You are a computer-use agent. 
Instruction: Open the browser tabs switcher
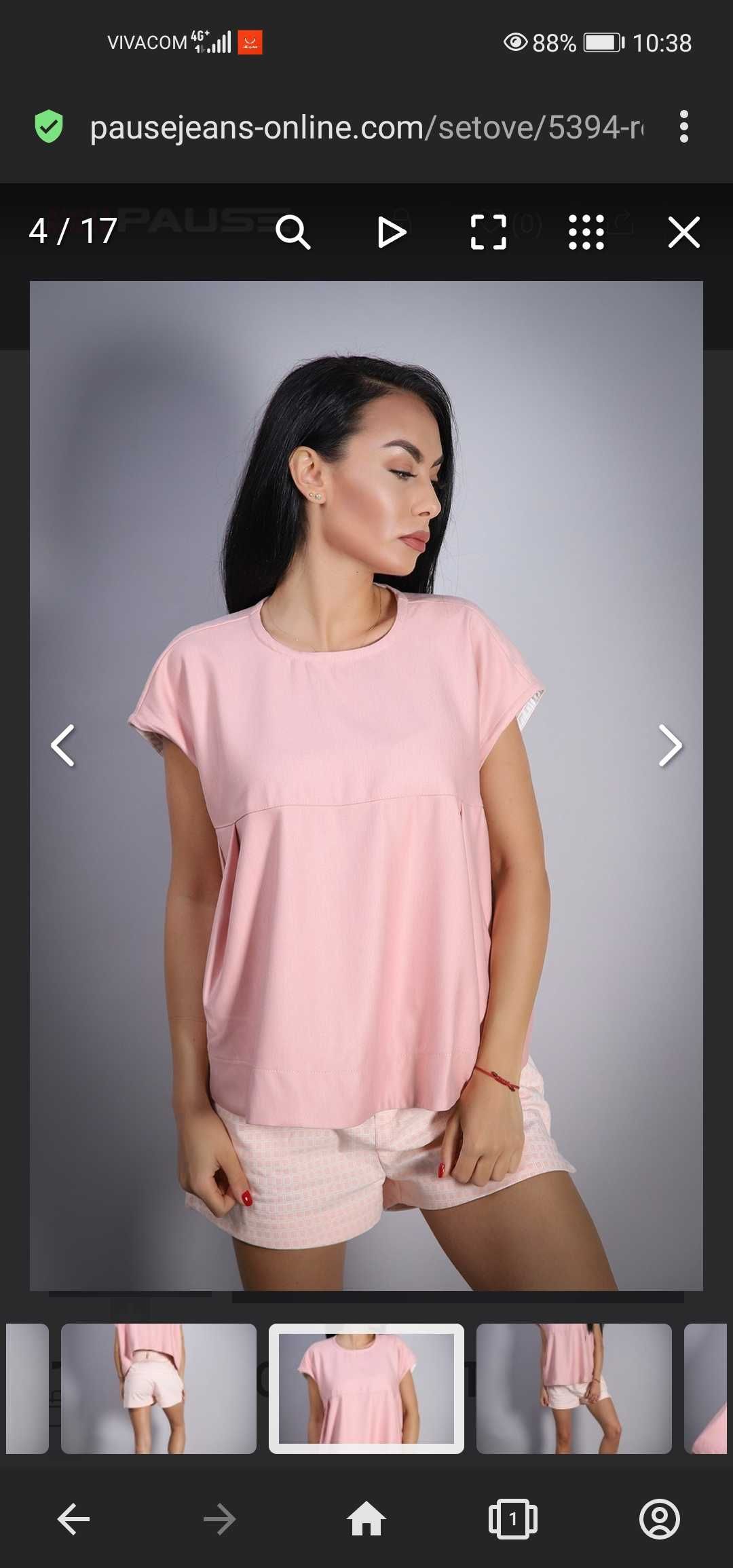[513, 1519]
